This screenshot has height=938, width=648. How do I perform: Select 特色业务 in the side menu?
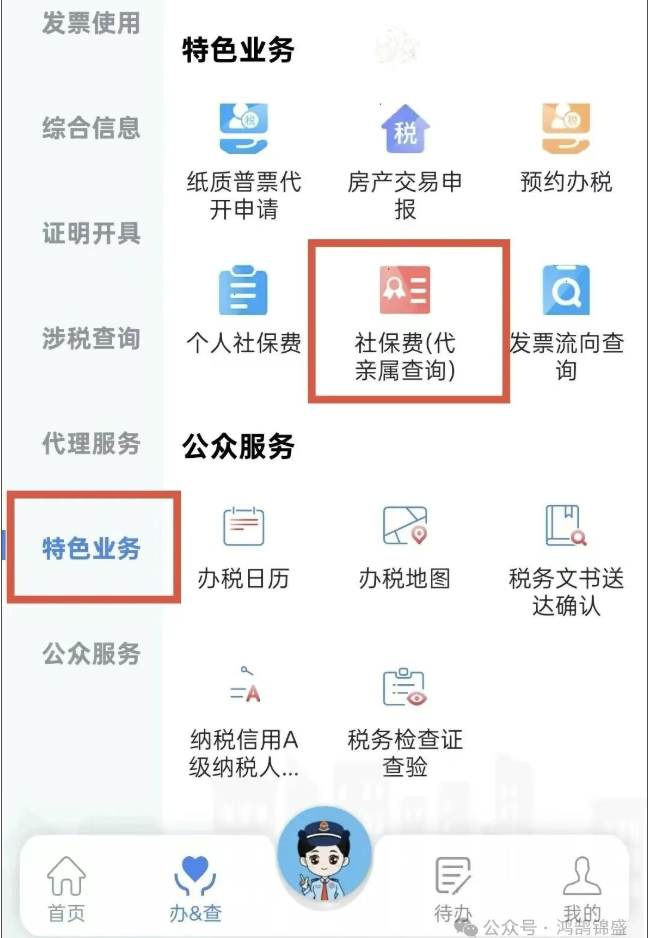point(92,548)
